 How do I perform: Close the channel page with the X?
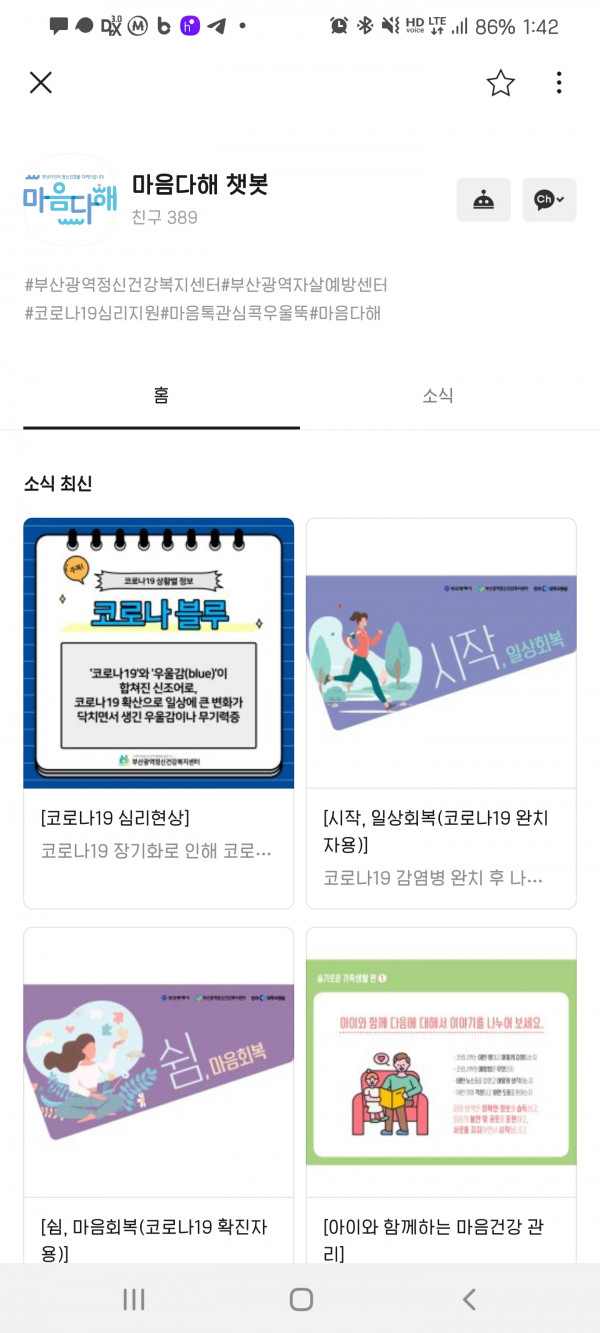(x=41, y=83)
